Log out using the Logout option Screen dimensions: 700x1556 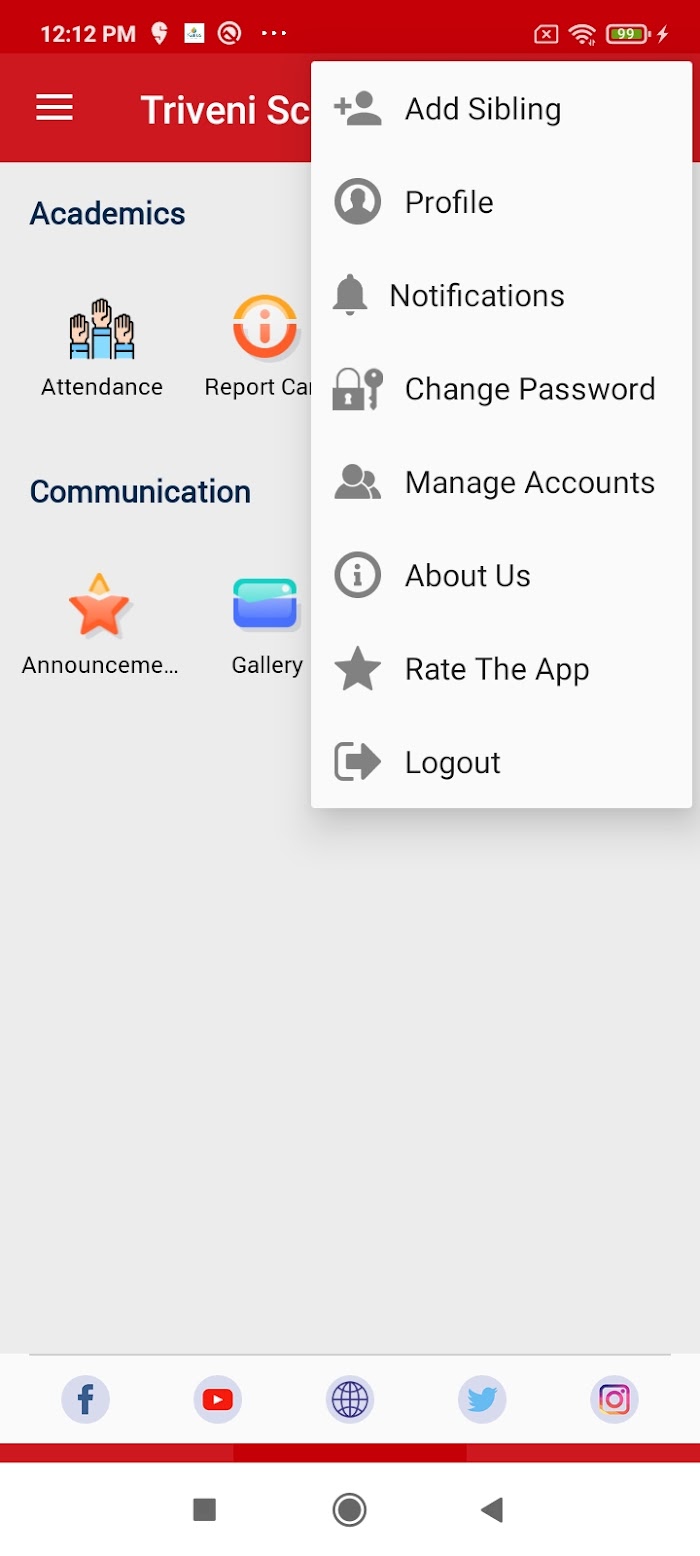click(x=501, y=762)
